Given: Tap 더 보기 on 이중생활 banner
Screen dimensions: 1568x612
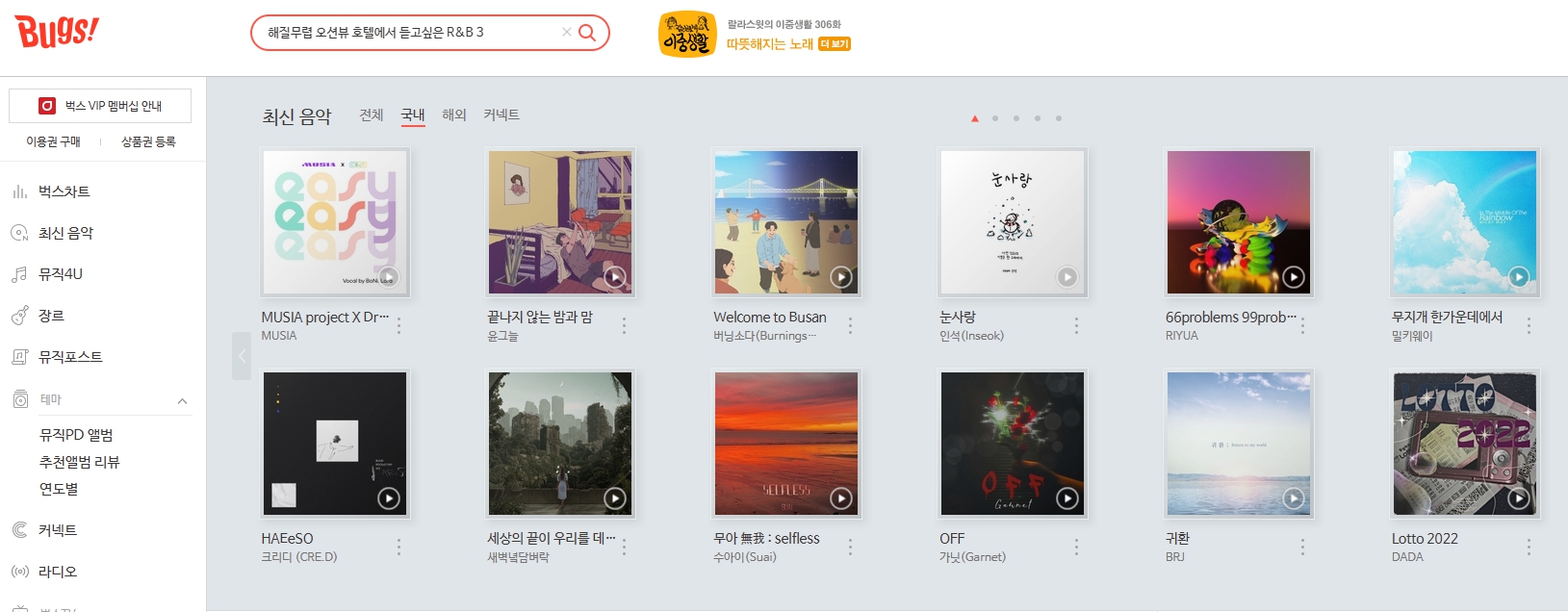Looking at the screenshot, I should click(835, 44).
